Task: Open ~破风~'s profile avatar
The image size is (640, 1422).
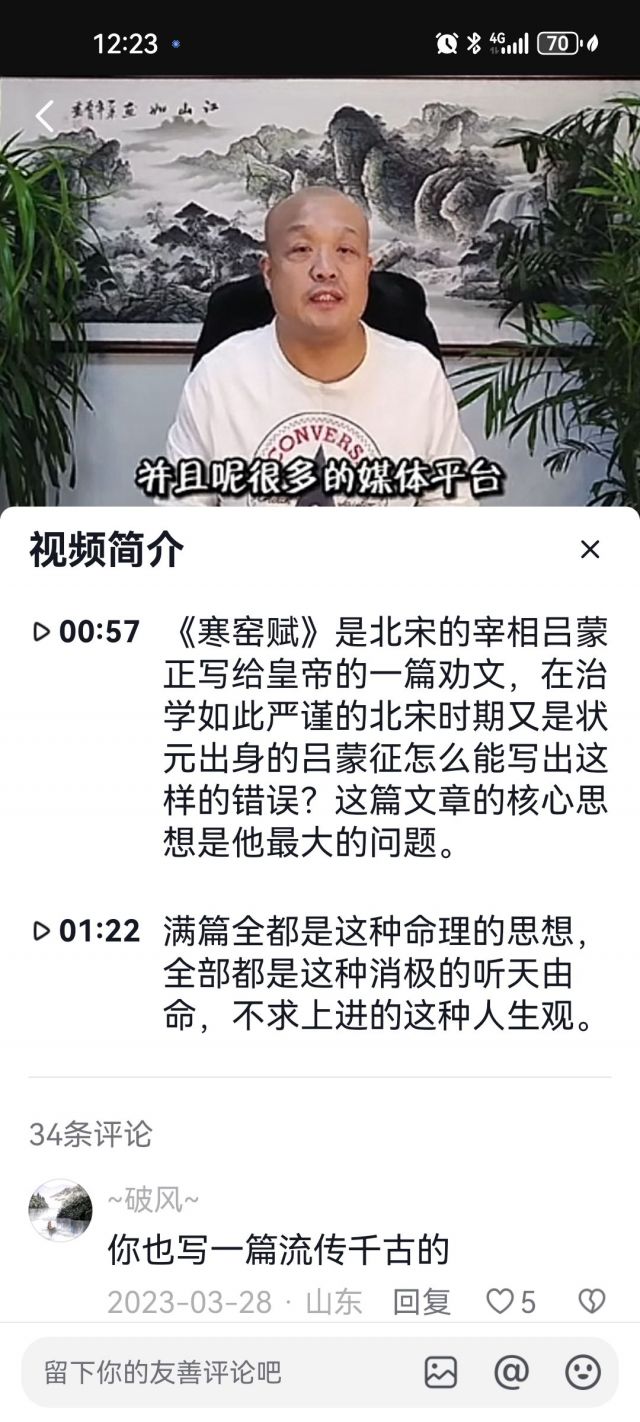Action: [60, 1210]
